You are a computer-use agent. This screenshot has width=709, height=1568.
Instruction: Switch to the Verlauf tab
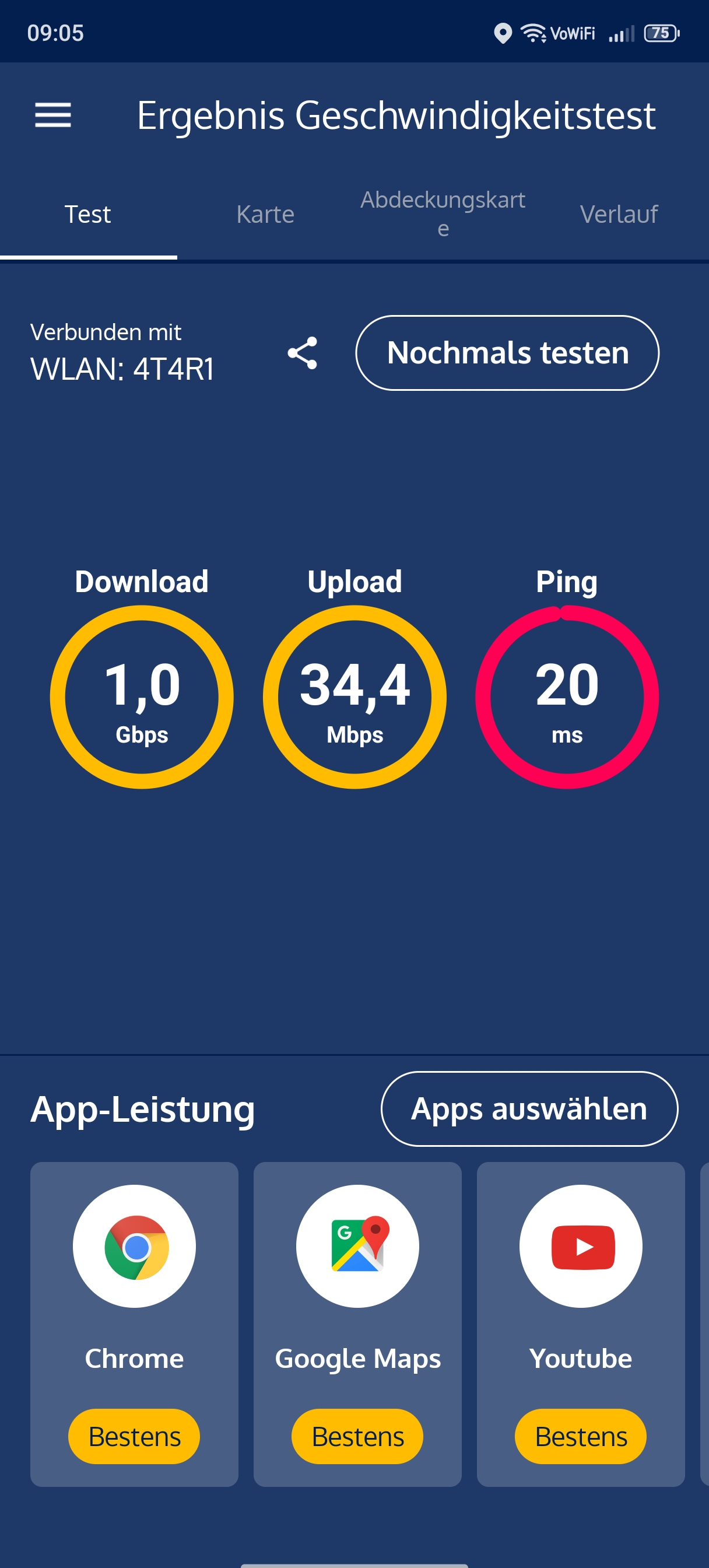click(618, 214)
